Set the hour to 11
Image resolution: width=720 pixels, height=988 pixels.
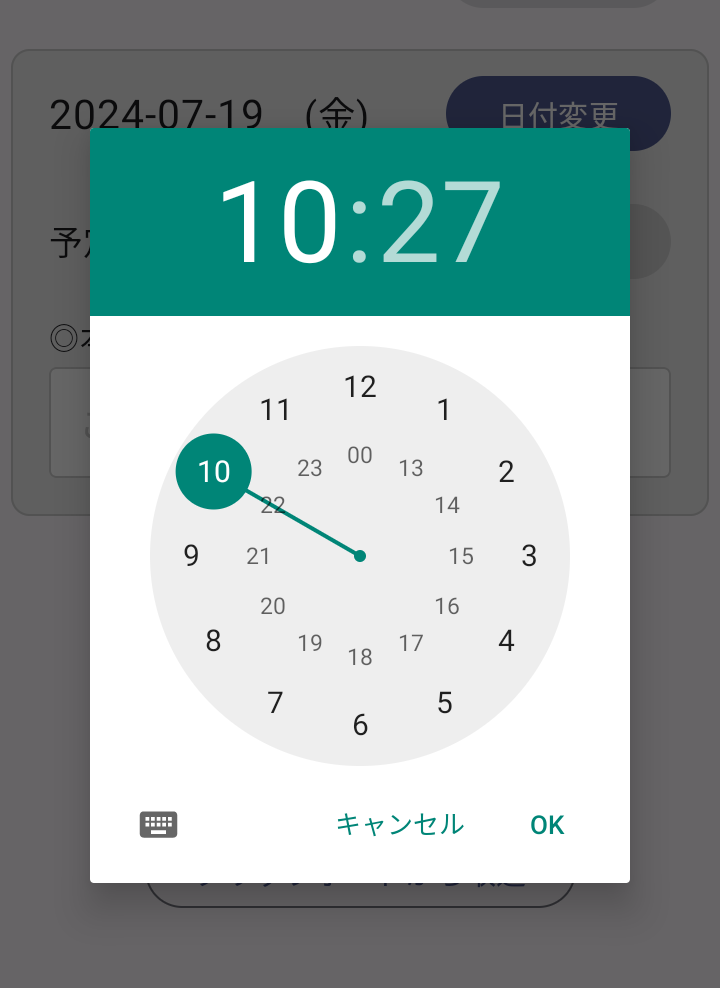pyautogui.click(x=275, y=410)
